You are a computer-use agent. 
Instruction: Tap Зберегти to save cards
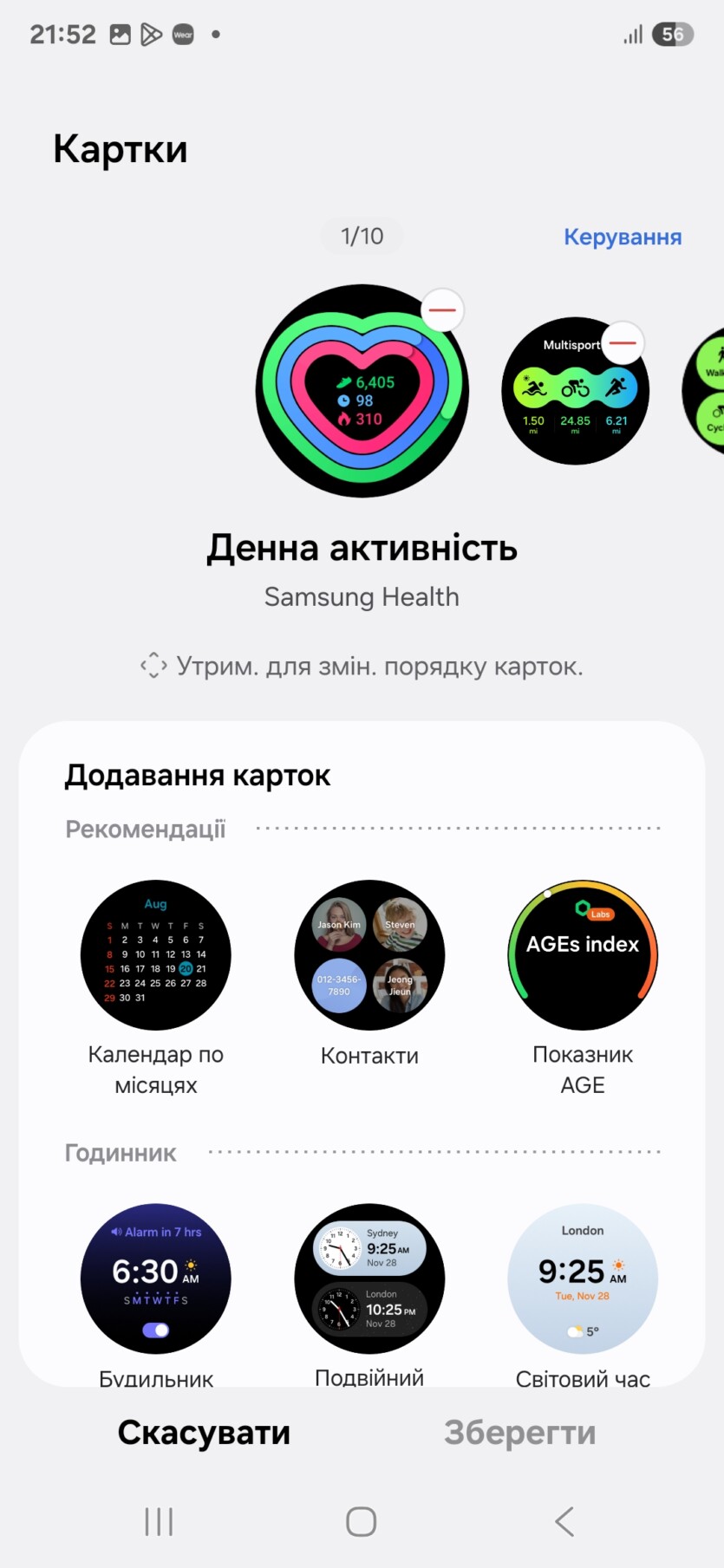pyautogui.click(x=519, y=1433)
